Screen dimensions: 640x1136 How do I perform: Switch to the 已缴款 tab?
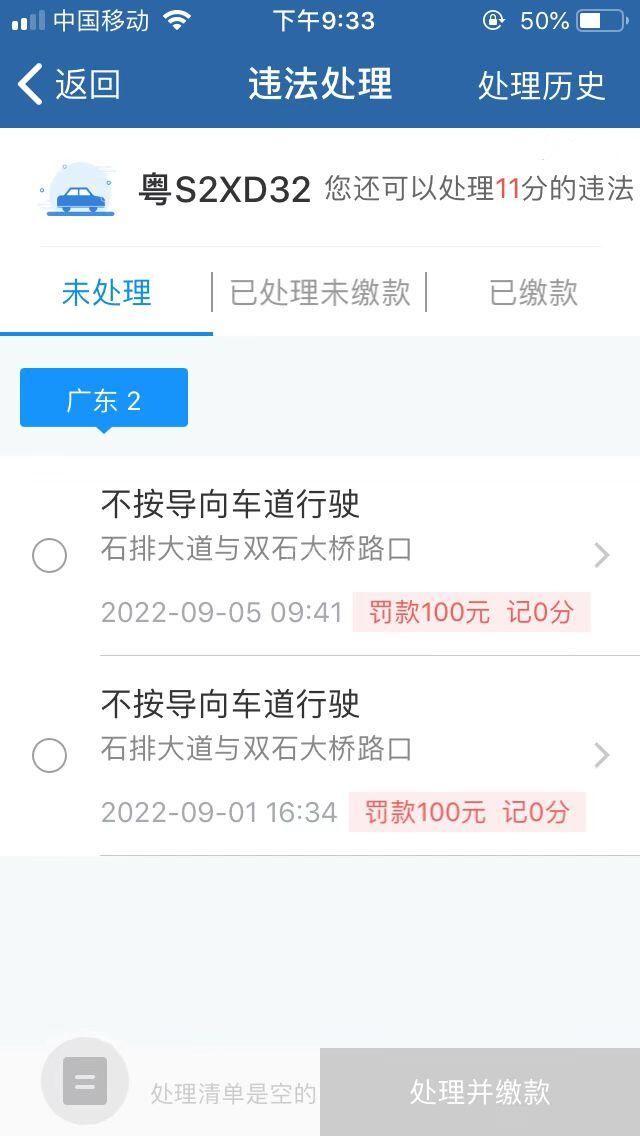pyautogui.click(x=533, y=293)
